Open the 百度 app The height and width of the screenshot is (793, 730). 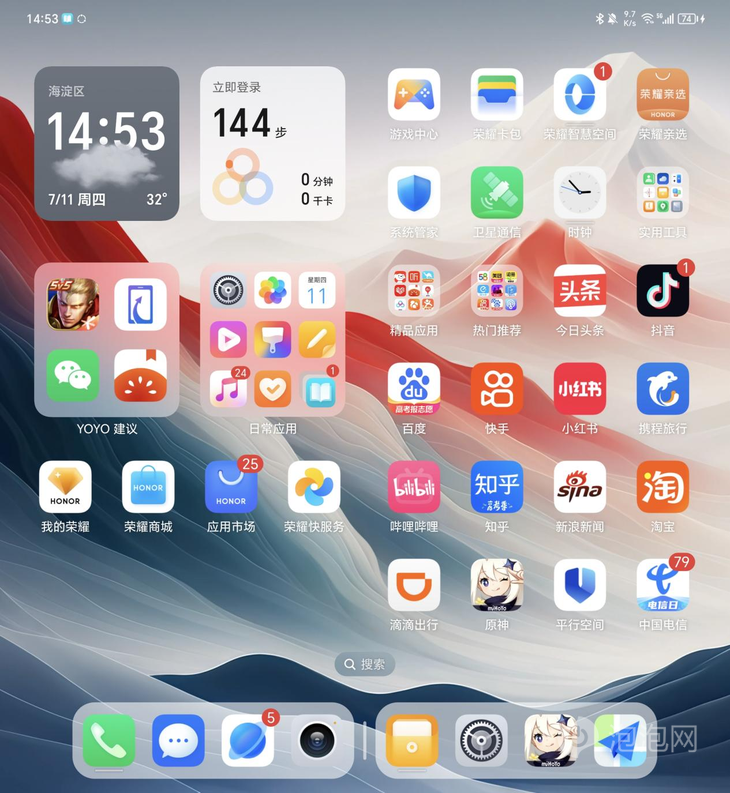414,389
